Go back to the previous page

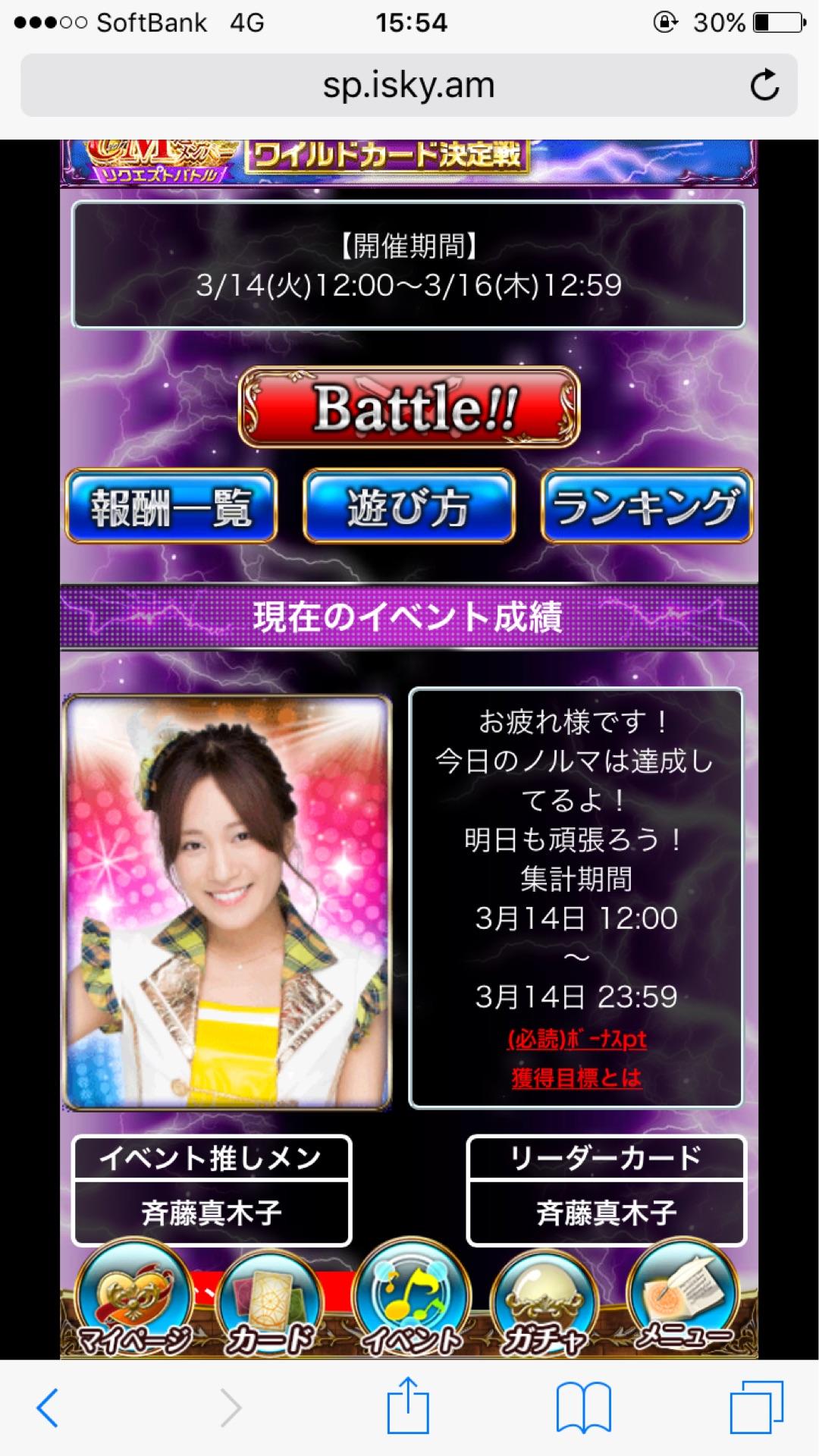pyautogui.click(x=47, y=1407)
